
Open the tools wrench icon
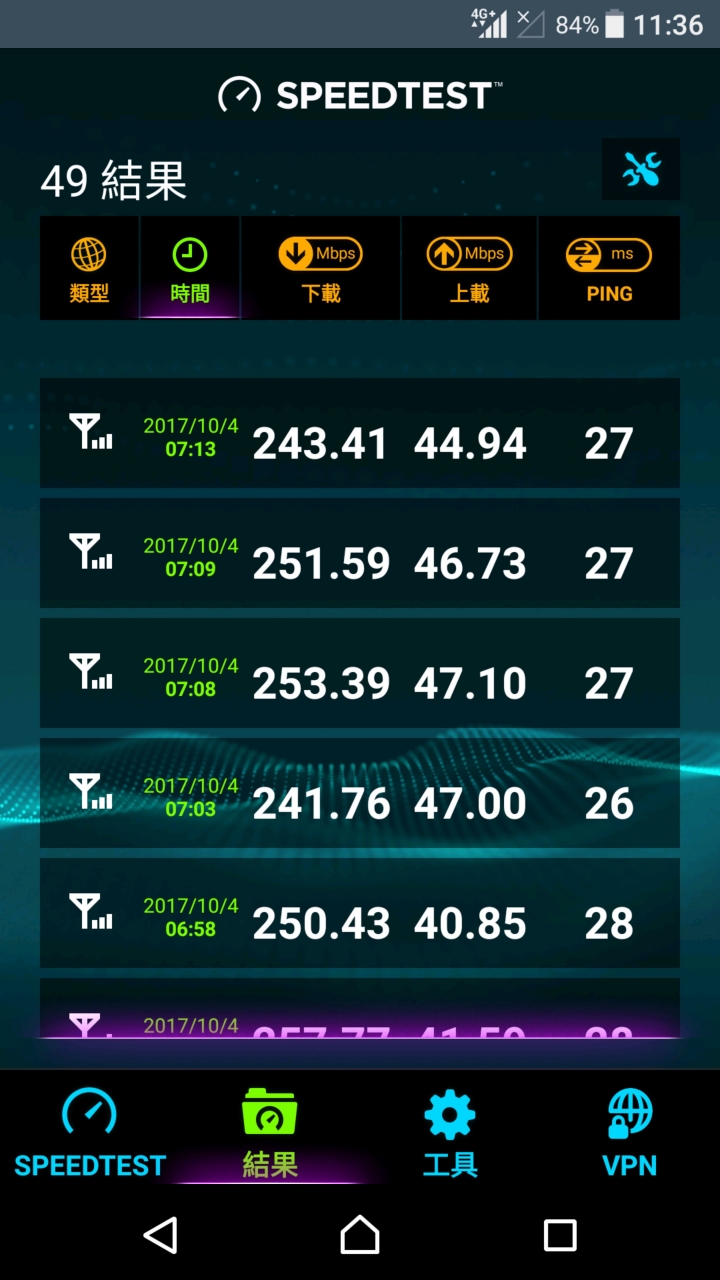coord(641,169)
